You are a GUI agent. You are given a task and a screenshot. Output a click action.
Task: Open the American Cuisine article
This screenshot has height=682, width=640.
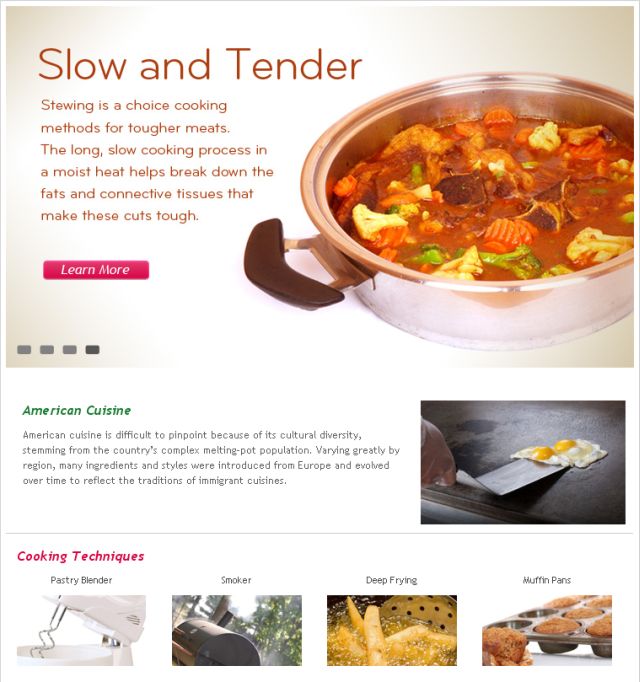tap(77, 410)
